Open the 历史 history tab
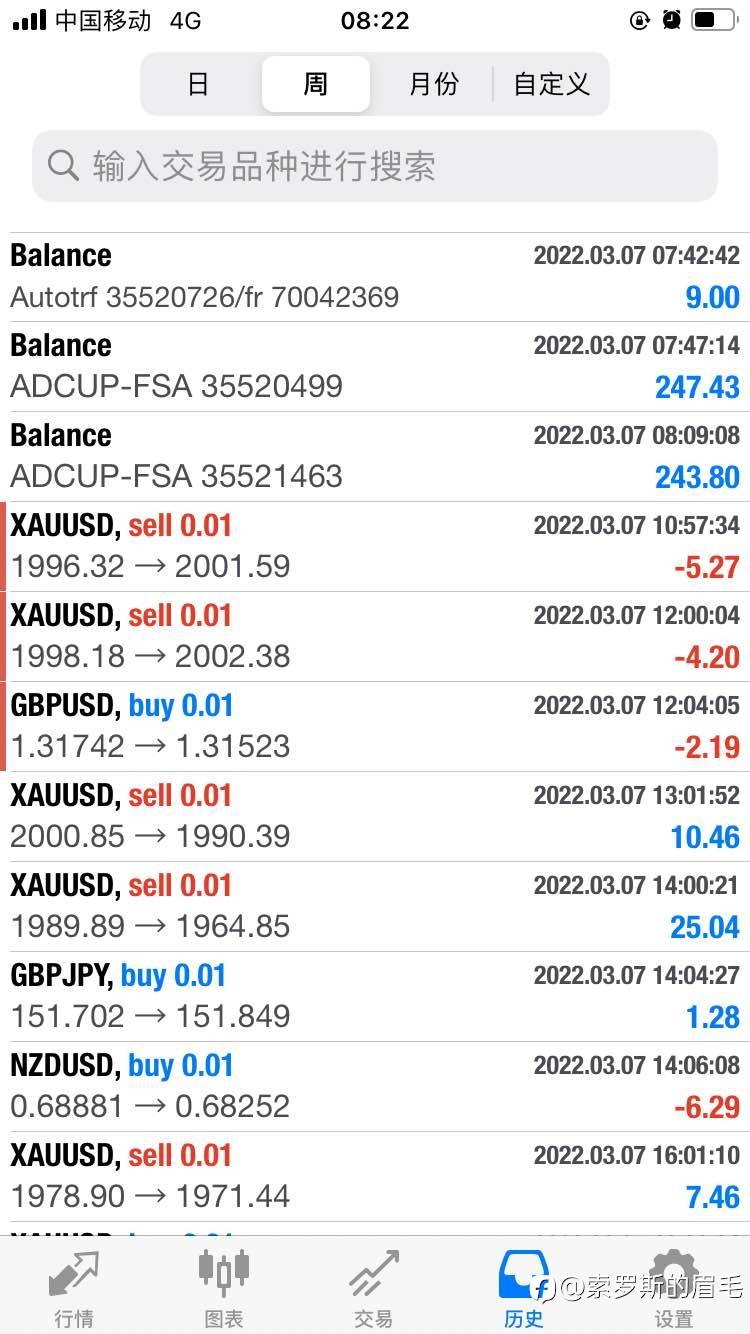 pyautogui.click(x=524, y=1288)
